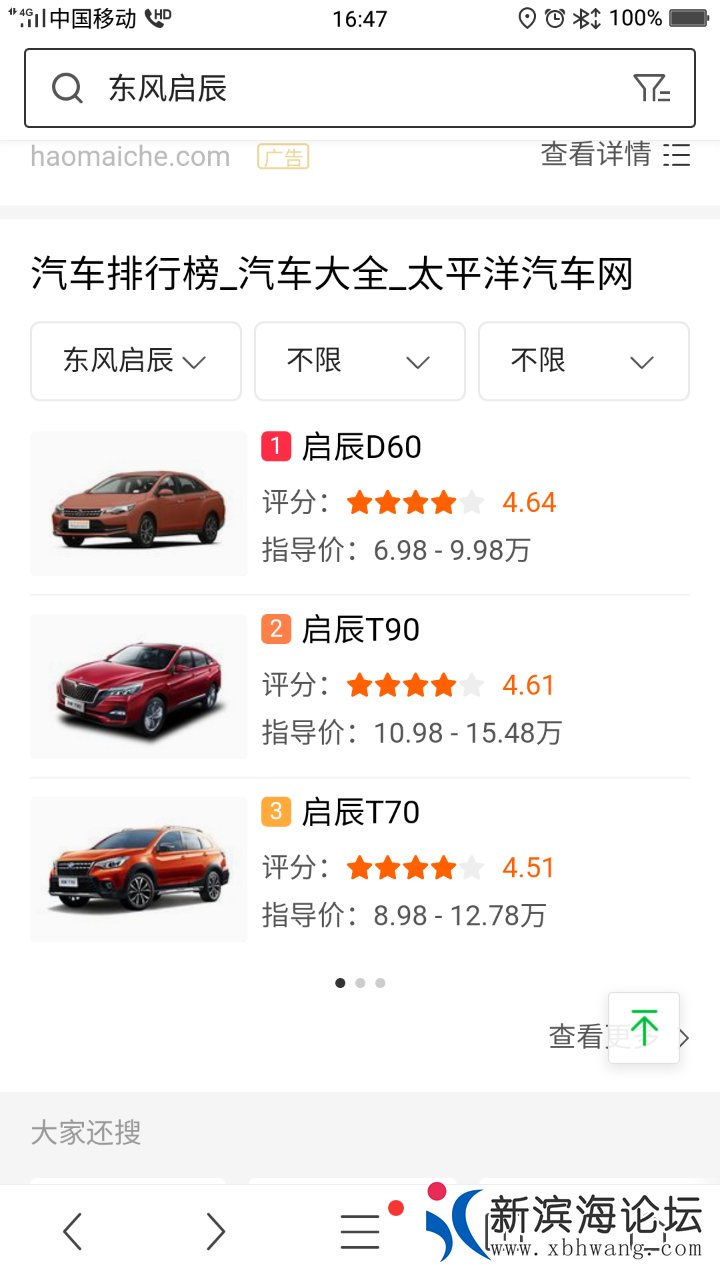Image resolution: width=720 pixels, height=1280 pixels.
Task: Open the search filter icon
Action: pyautogui.click(x=651, y=89)
